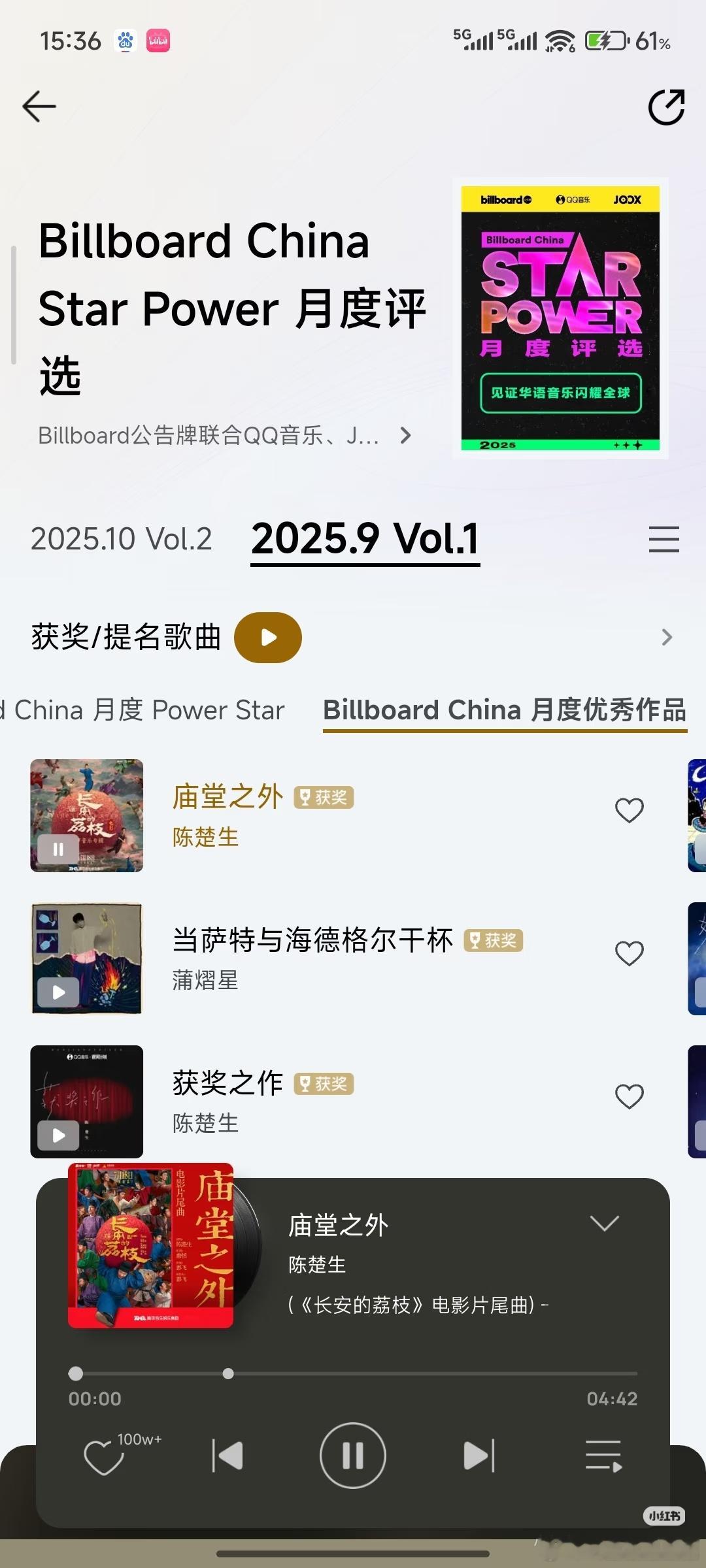This screenshot has width=706, height=1568.
Task: Navigate back with the back arrow
Action: (37, 106)
